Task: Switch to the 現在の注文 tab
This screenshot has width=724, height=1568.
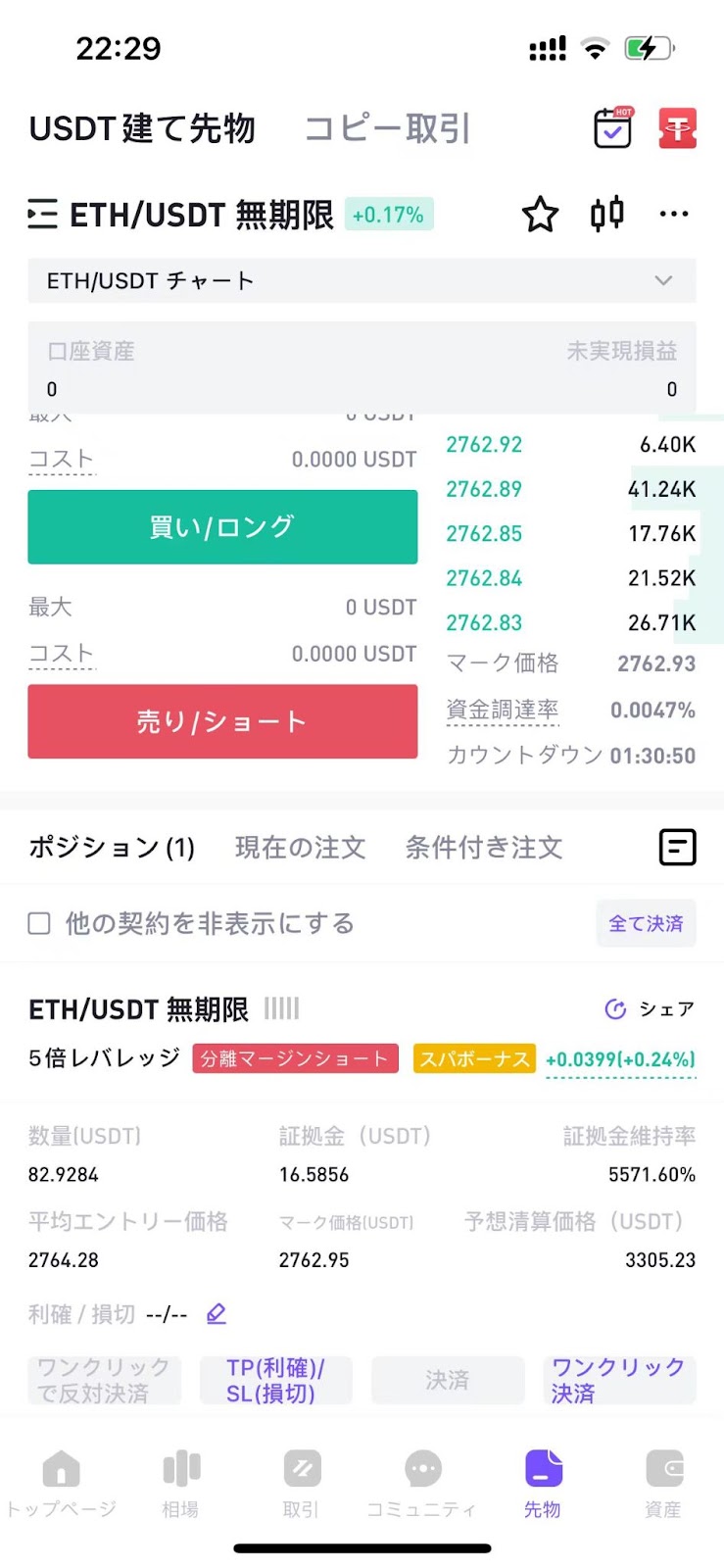Action: (x=300, y=848)
